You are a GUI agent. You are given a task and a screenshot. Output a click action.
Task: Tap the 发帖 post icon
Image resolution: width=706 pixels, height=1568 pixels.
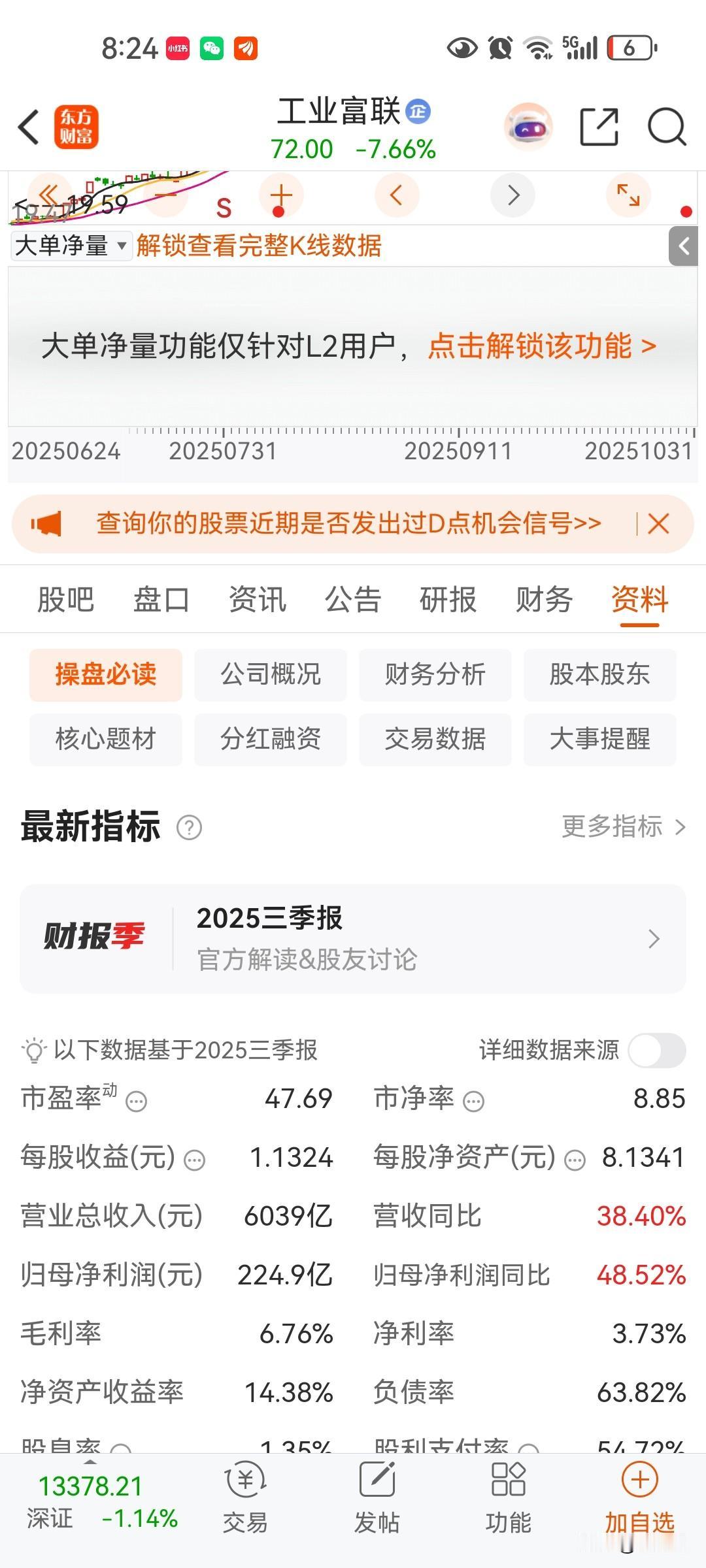378,1501
